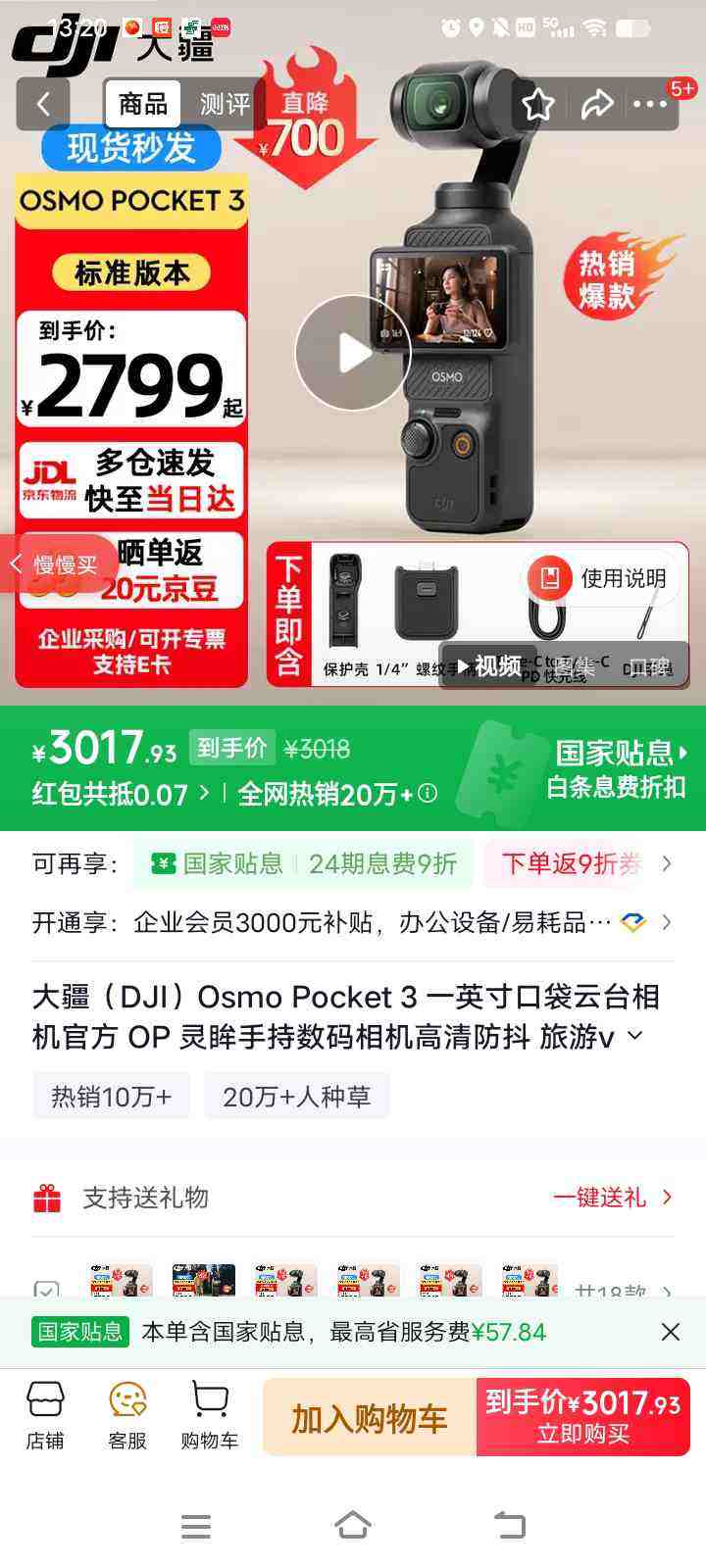Switch to the 测评 reviews tab

225,104
